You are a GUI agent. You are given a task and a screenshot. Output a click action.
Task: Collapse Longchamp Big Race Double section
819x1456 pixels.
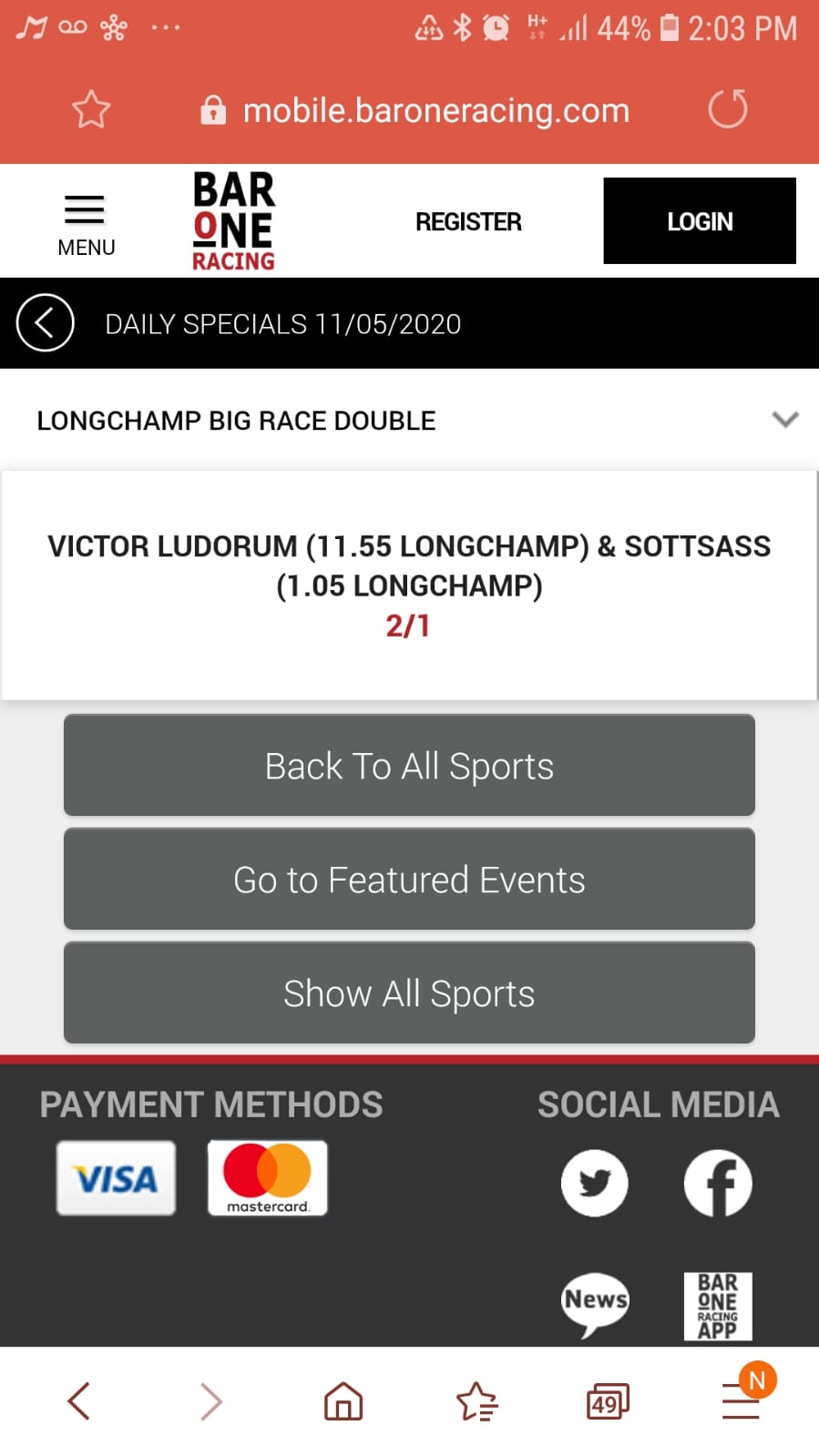tap(785, 420)
